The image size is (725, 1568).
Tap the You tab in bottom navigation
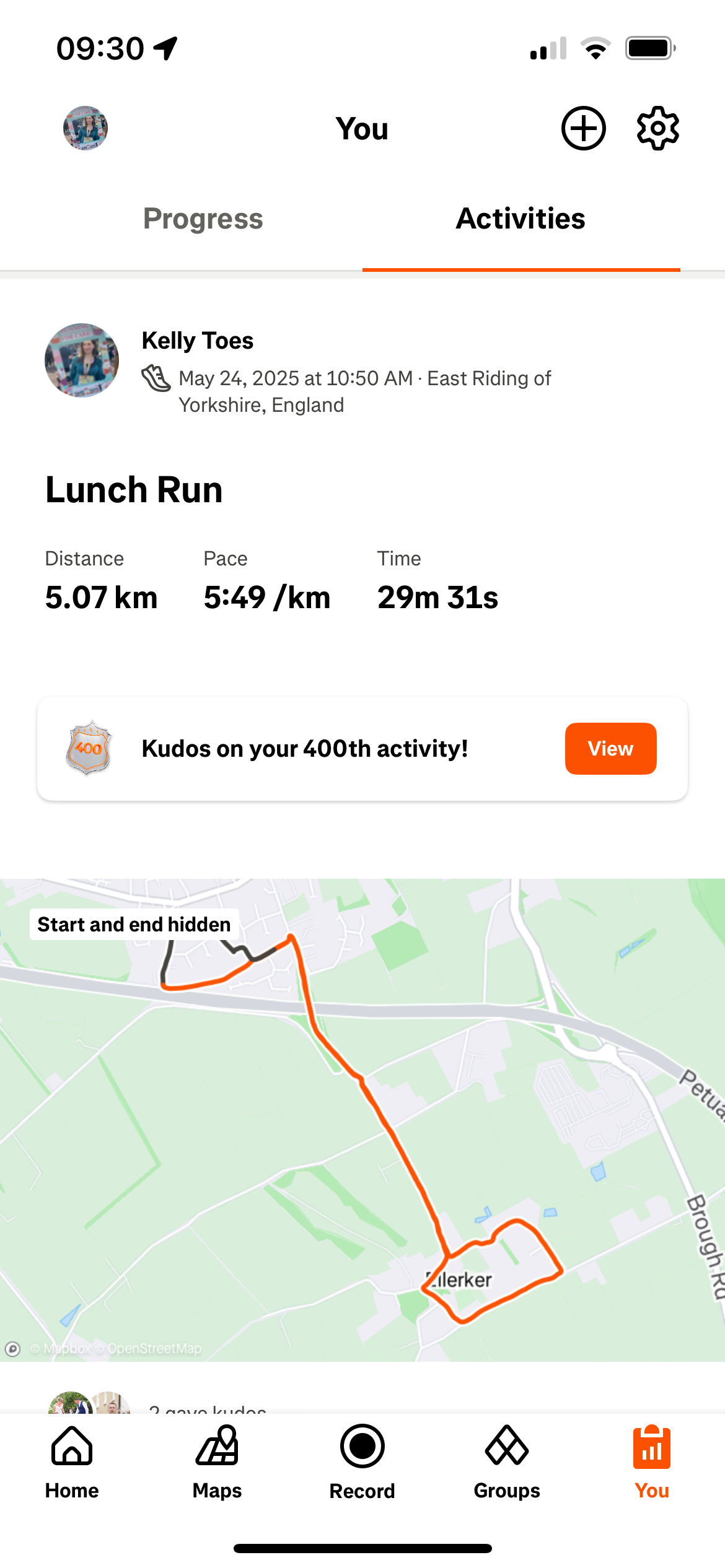[652, 1463]
